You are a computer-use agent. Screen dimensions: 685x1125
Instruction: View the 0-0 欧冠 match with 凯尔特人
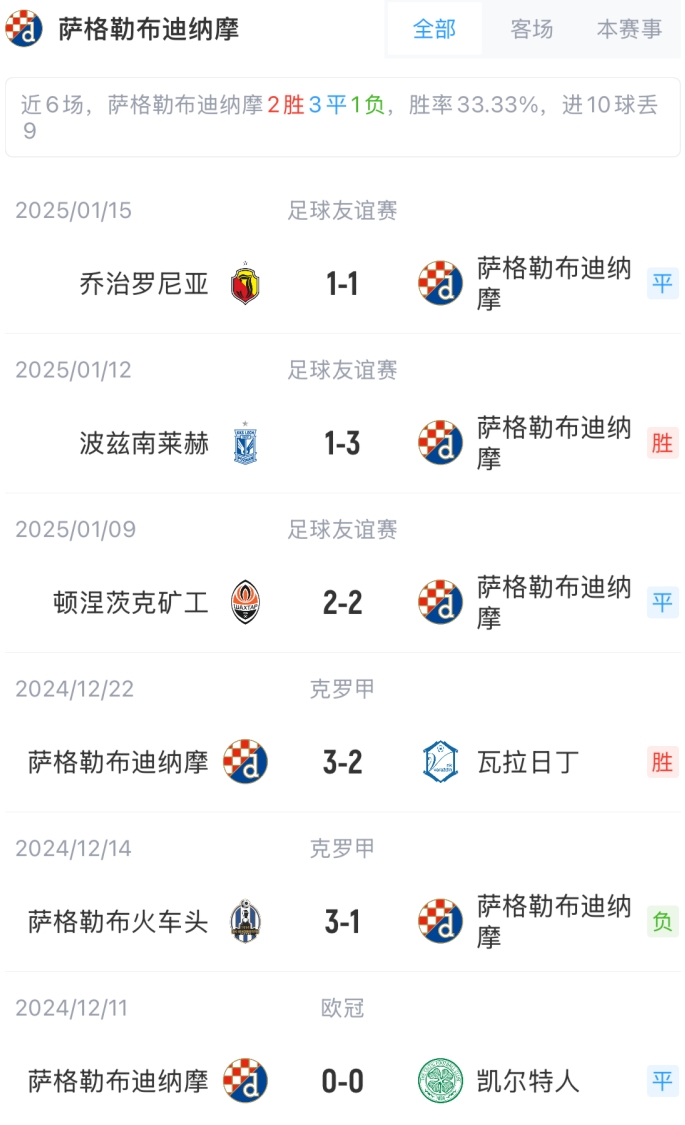342,1081
